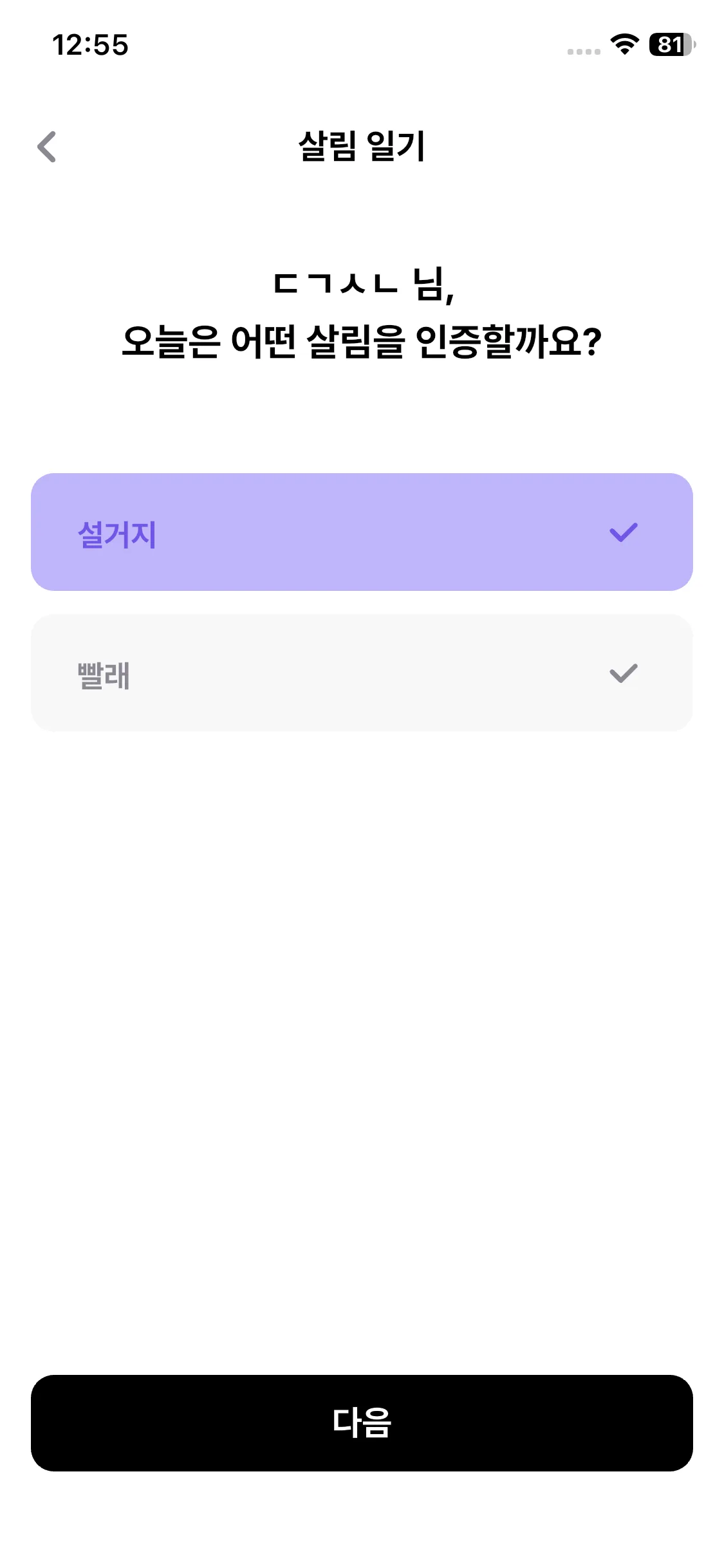Tap the 다음 button to continue
Viewport: 724px width, 1568px height.
(362, 1423)
